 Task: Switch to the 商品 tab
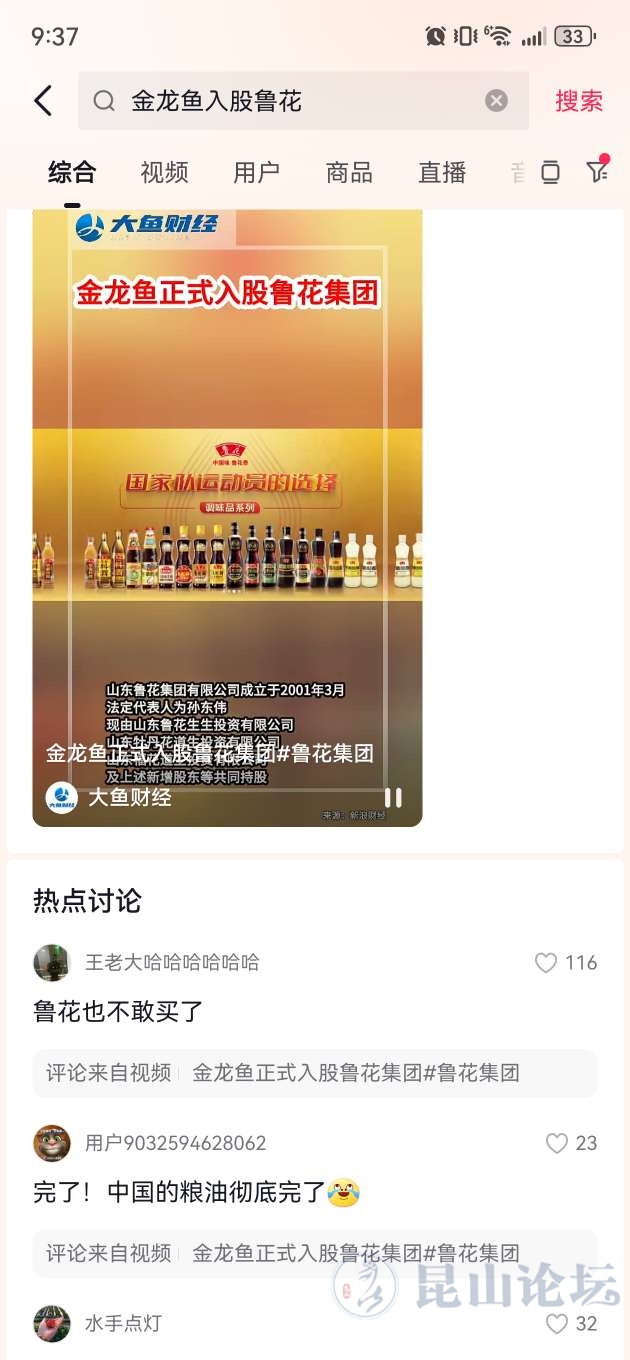click(x=349, y=173)
